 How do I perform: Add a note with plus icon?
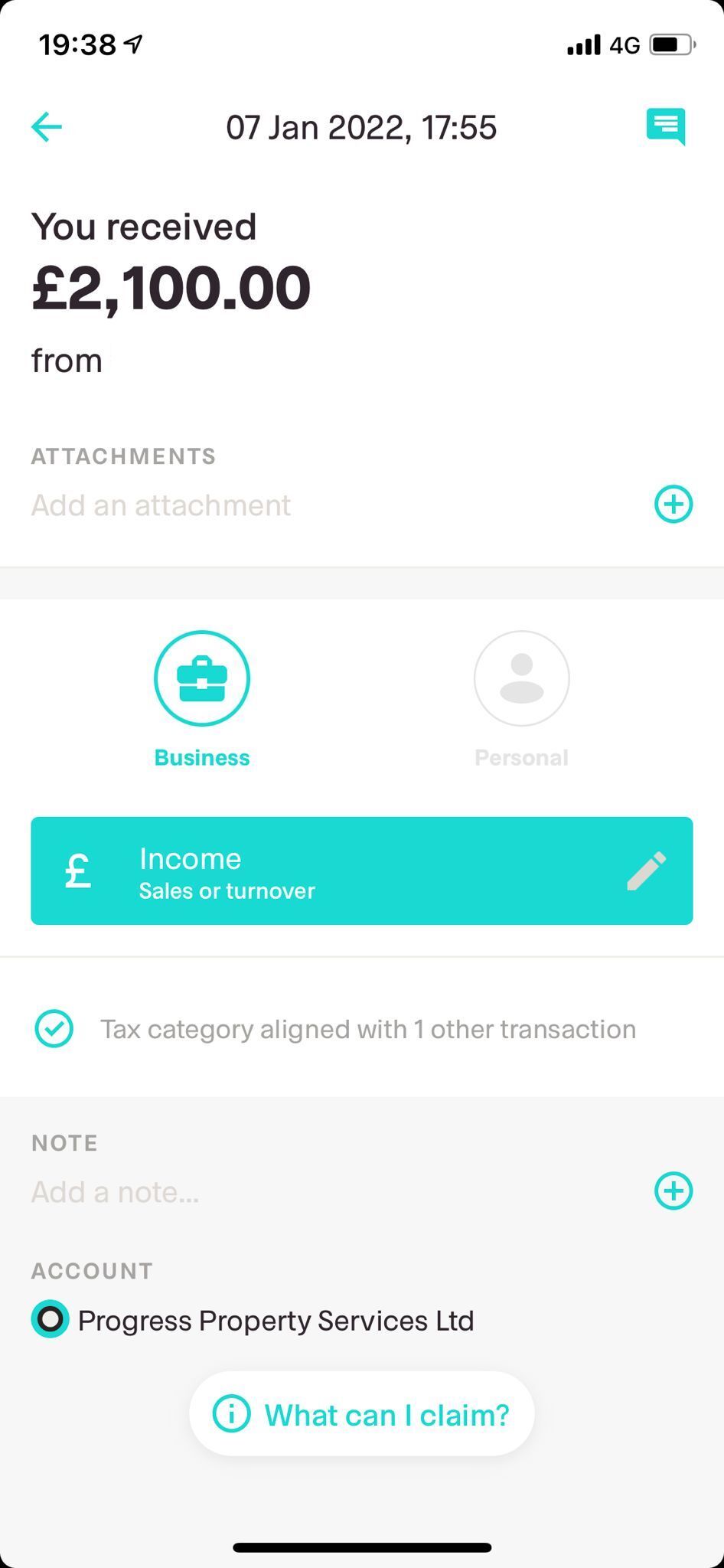coord(673,1191)
